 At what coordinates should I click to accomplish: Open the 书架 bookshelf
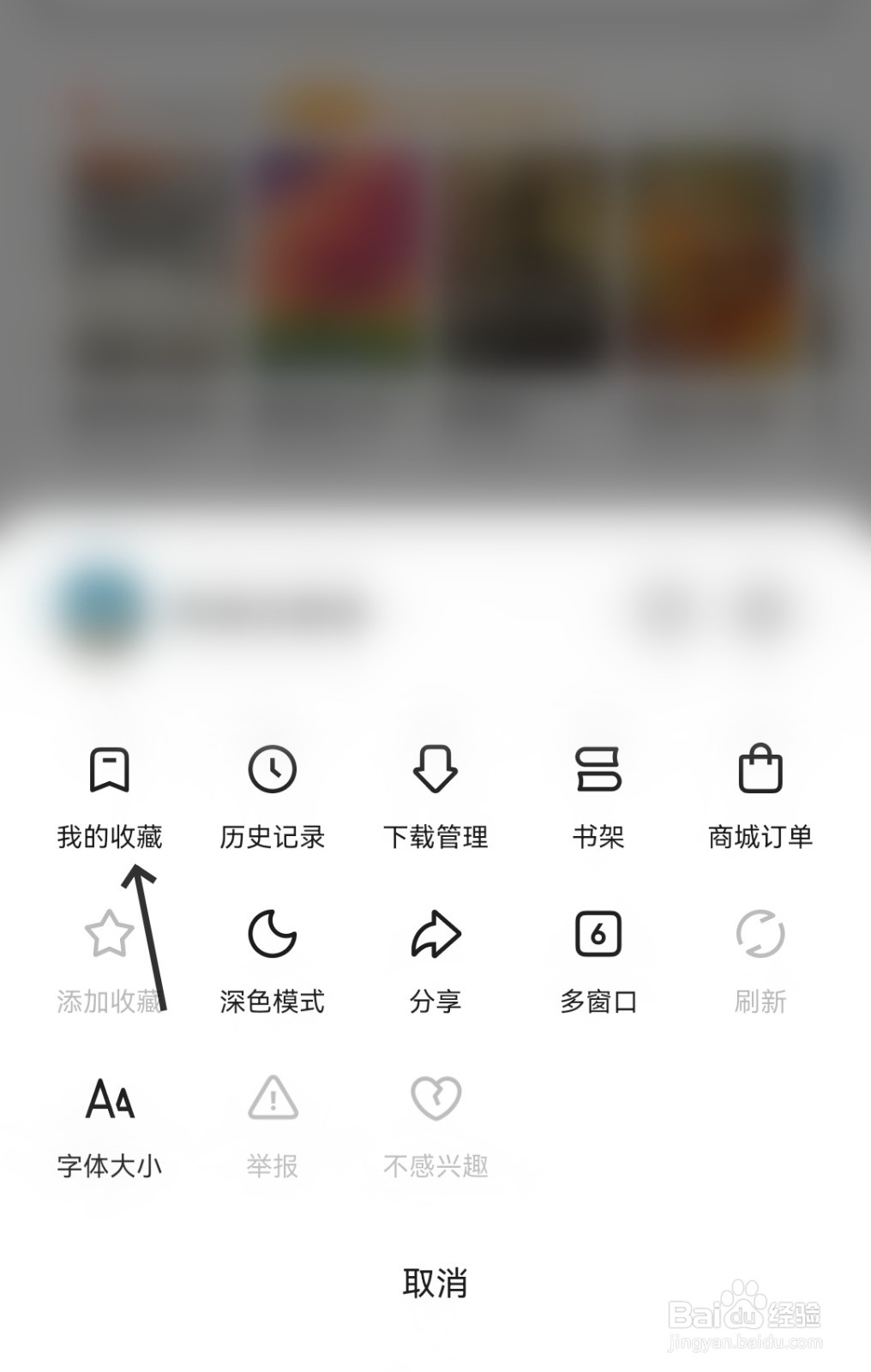click(x=598, y=797)
